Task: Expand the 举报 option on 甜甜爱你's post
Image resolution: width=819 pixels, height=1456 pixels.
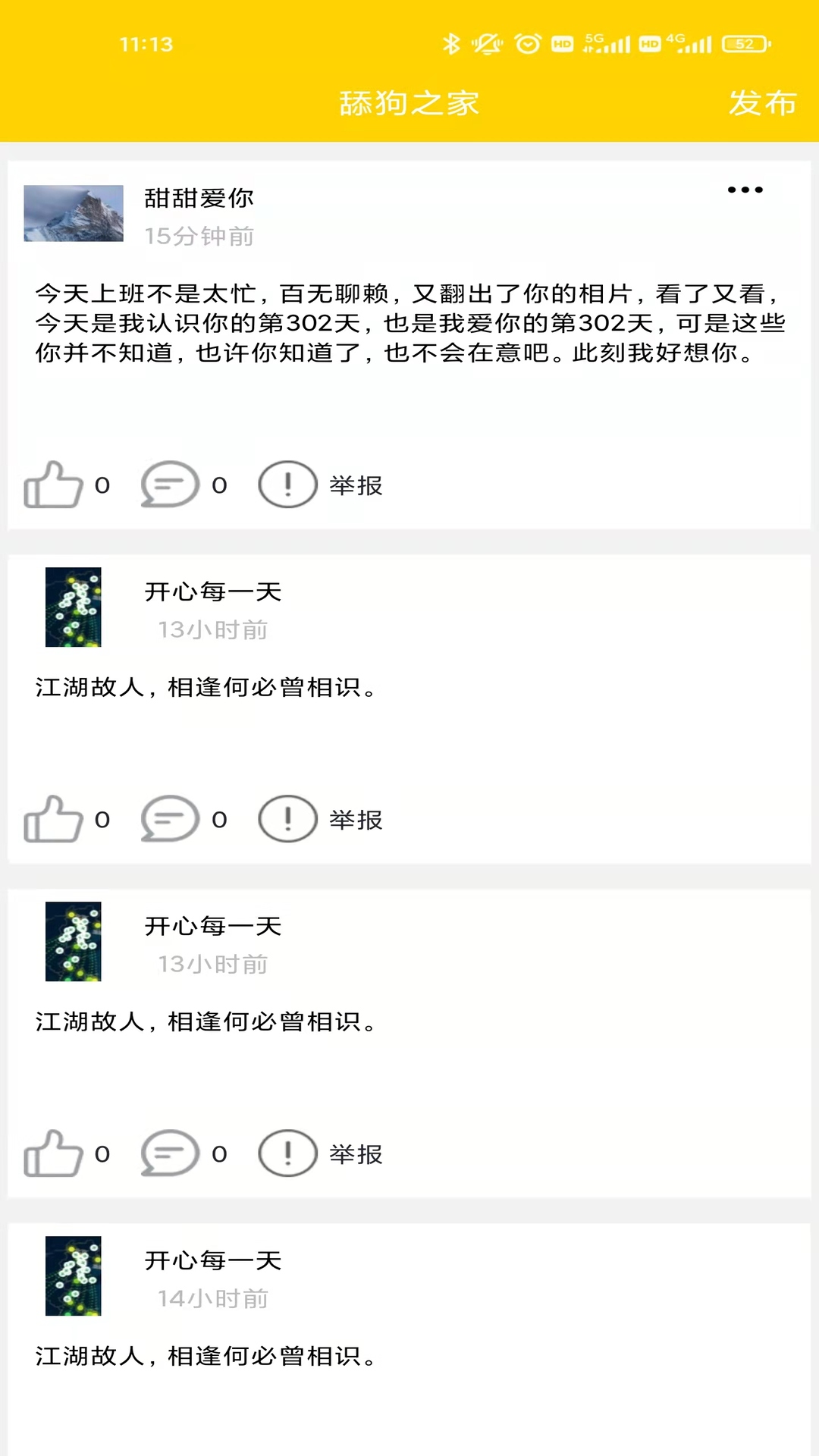Action: (356, 485)
